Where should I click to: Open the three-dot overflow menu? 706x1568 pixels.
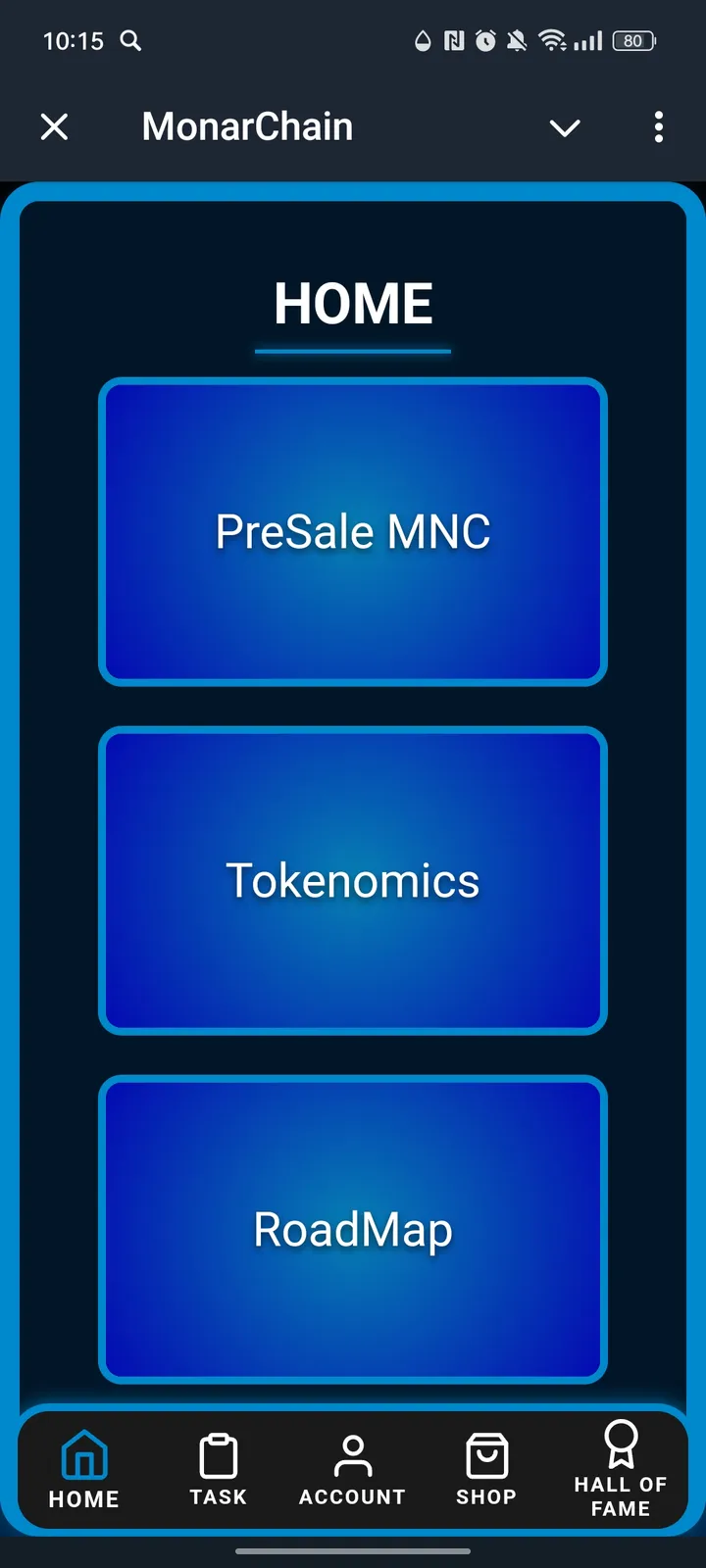(x=658, y=127)
